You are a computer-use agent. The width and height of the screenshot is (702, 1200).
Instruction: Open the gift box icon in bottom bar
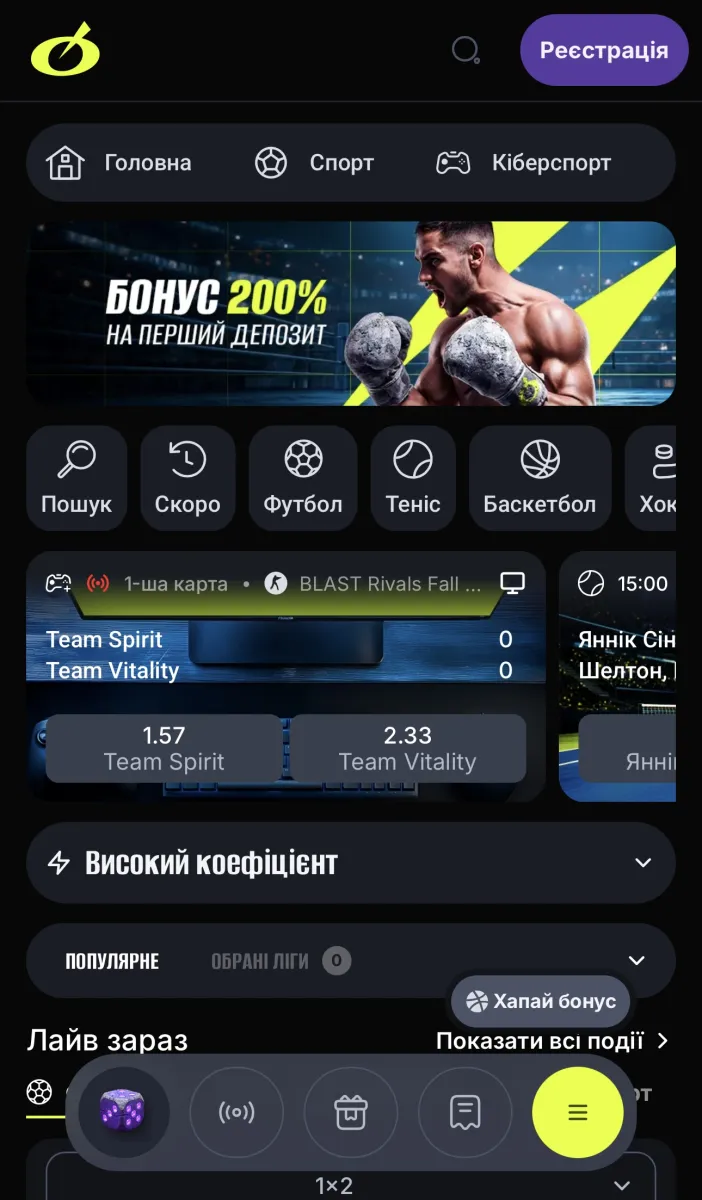351,1112
